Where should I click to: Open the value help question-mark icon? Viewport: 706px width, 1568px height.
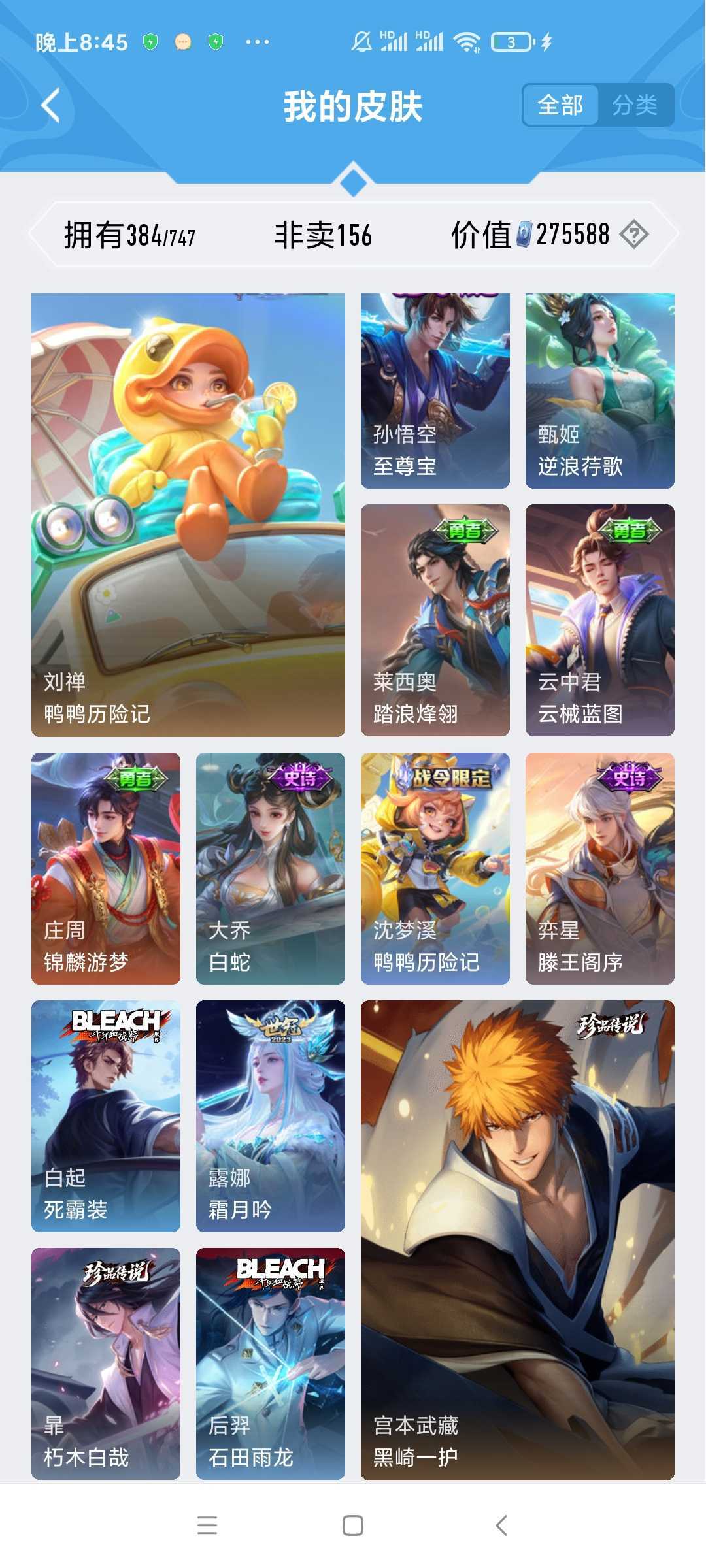[634, 234]
